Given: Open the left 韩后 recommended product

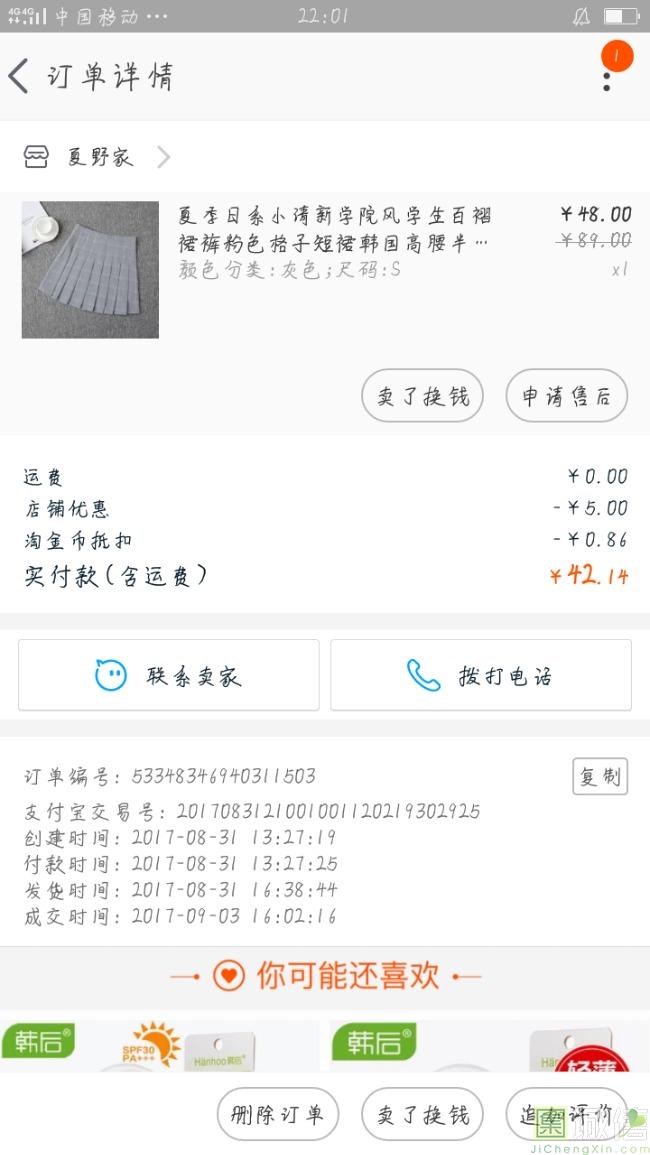Looking at the screenshot, I should (x=160, y=1046).
